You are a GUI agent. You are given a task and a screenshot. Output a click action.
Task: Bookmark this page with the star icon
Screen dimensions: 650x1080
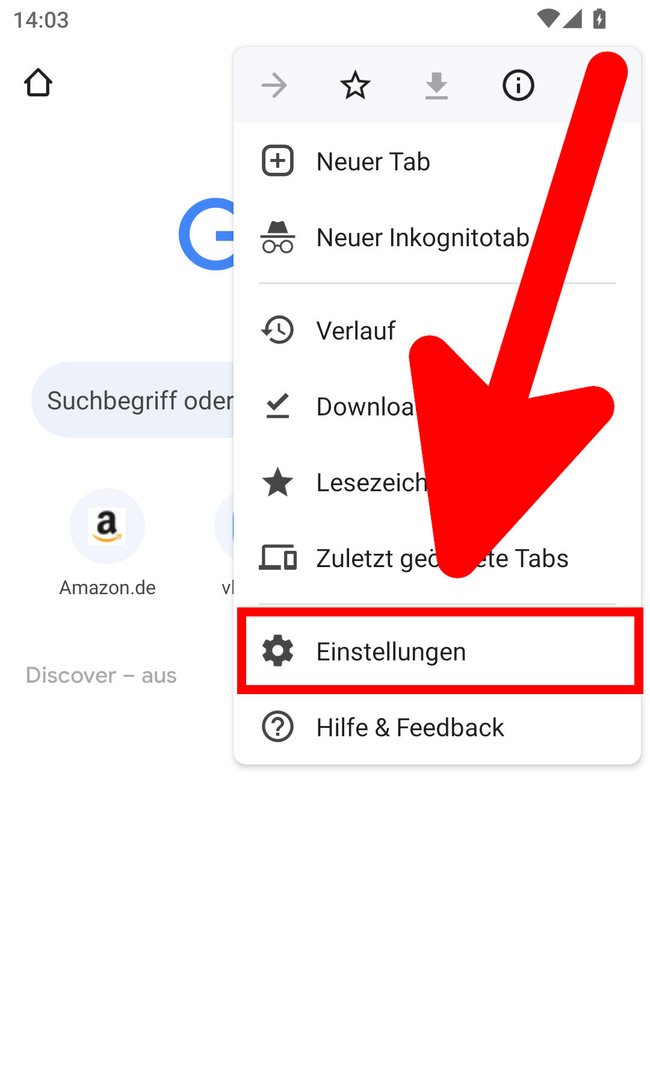pyautogui.click(x=355, y=86)
